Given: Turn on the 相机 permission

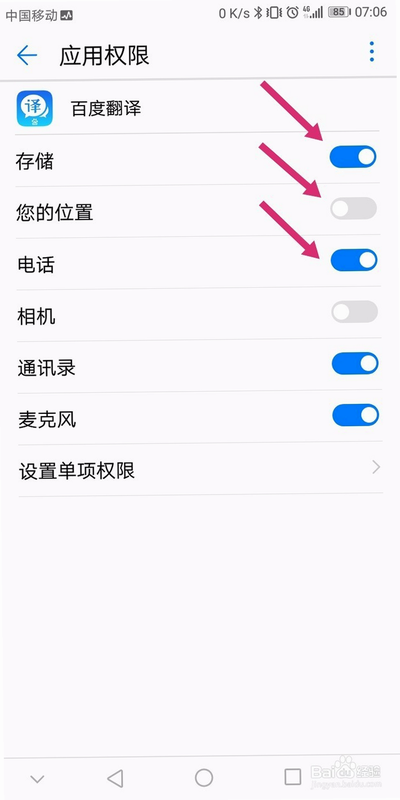Looking at the screenshot, I should tap(355, 312).
